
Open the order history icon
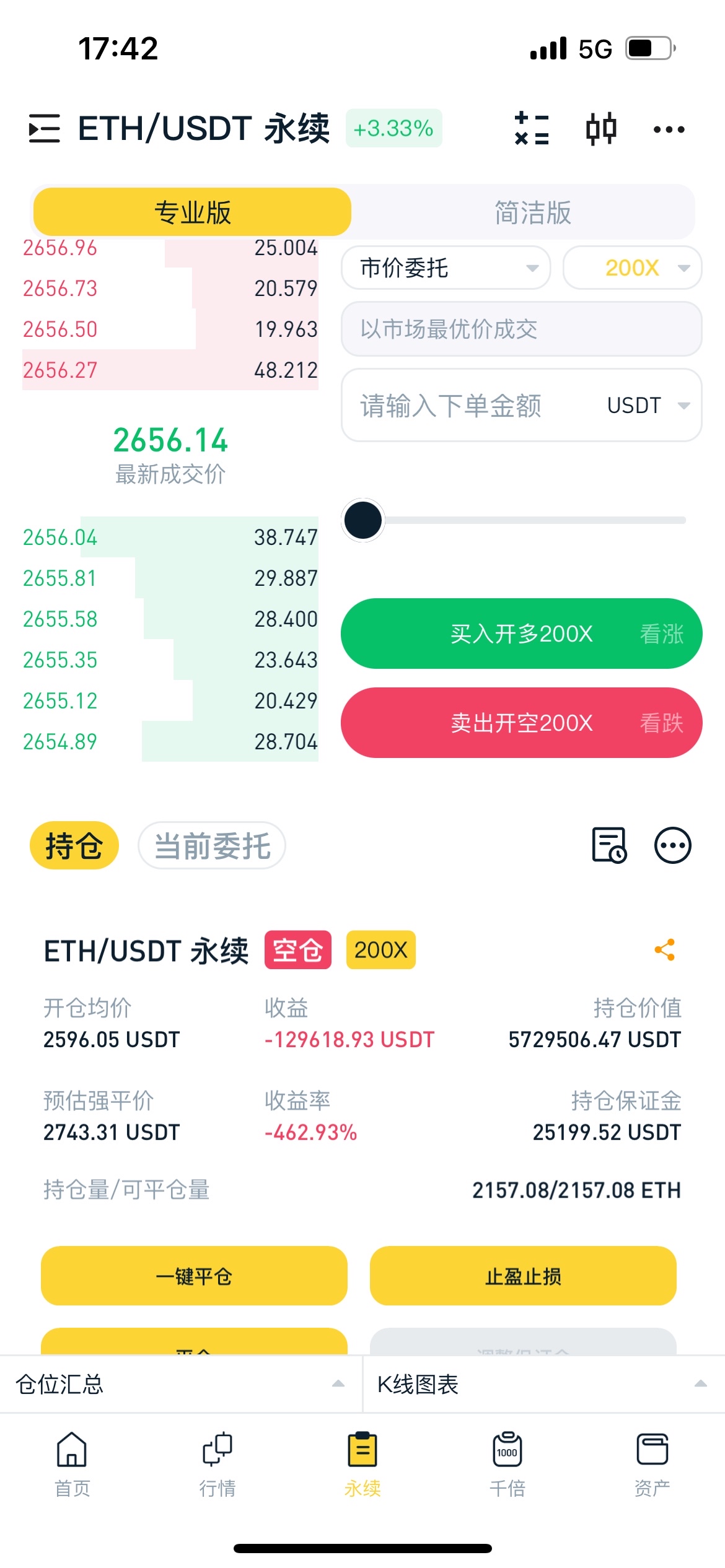tap(609, 845)
